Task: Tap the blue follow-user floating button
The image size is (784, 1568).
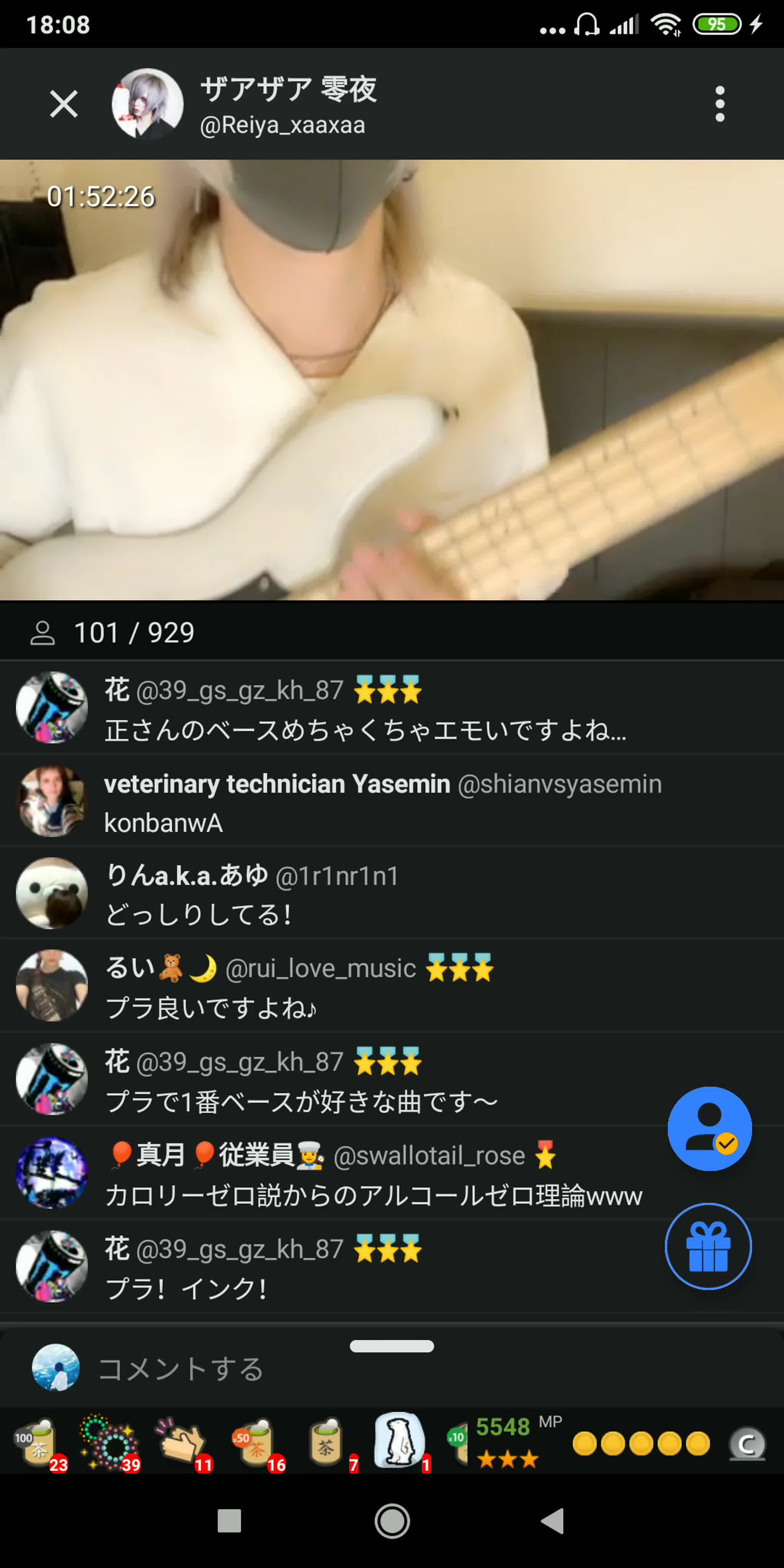Action: (709, 1129)
